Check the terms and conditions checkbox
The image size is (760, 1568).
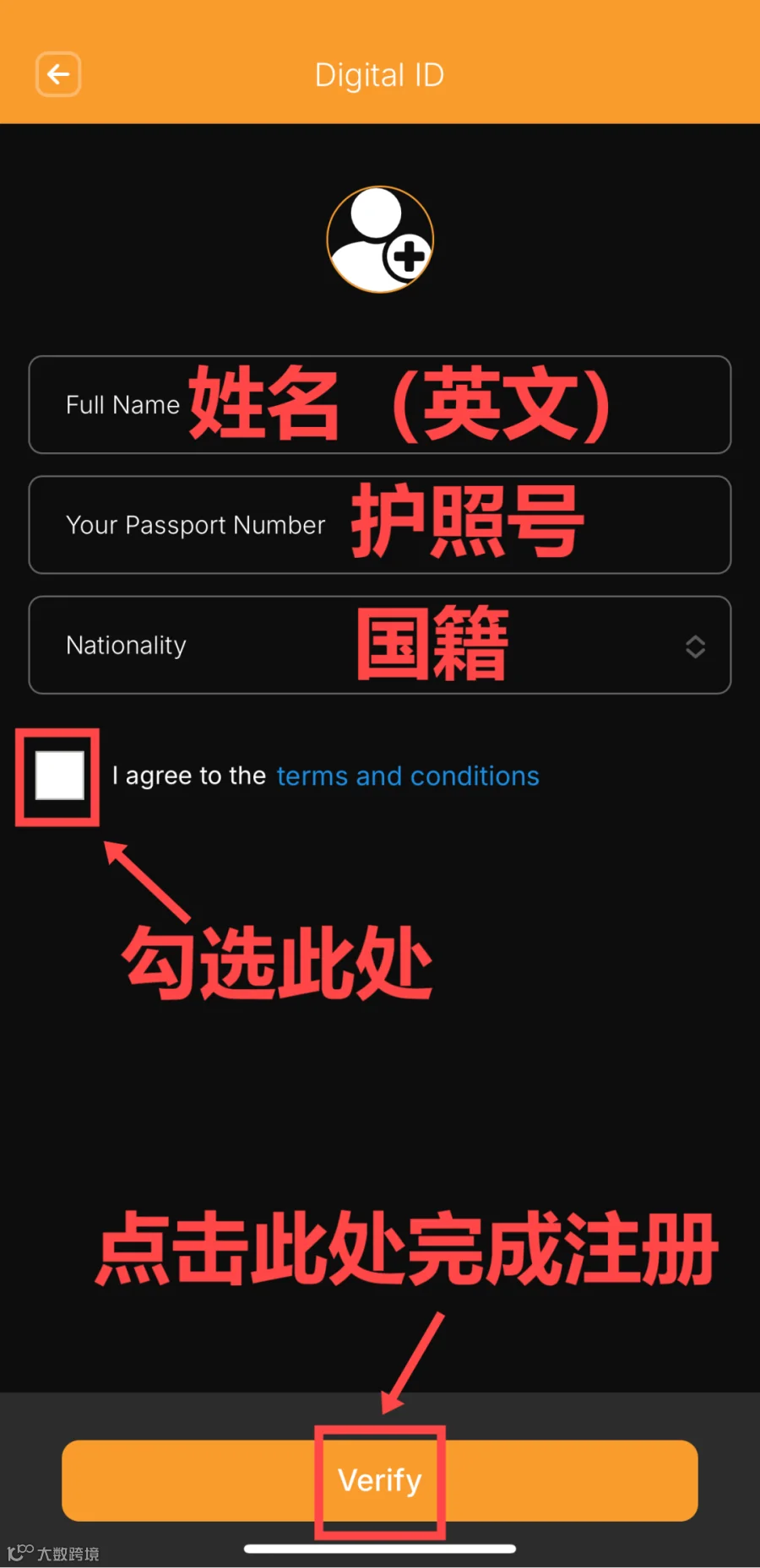click(x=56, y=777)
